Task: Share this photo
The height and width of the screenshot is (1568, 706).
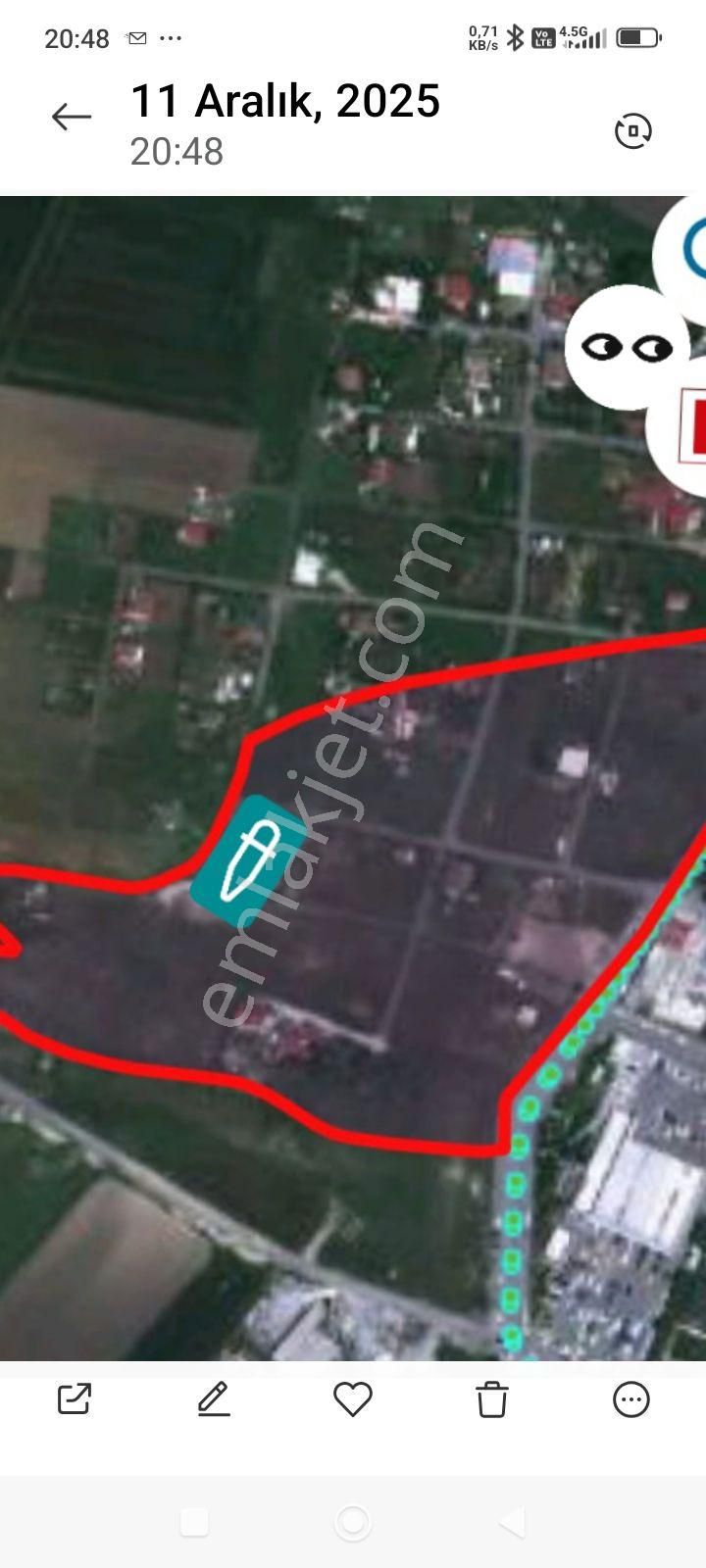Action: click(75, 1398)
